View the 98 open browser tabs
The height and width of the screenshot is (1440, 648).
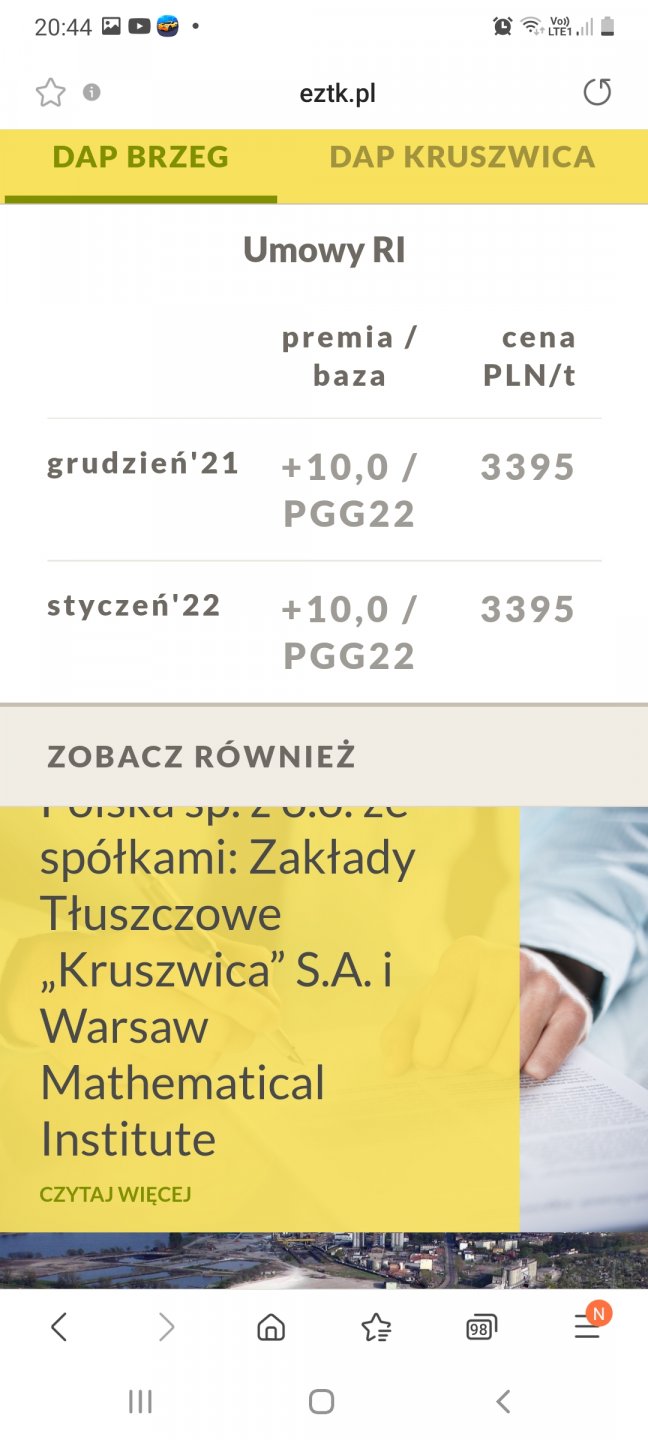[481, 1327]
